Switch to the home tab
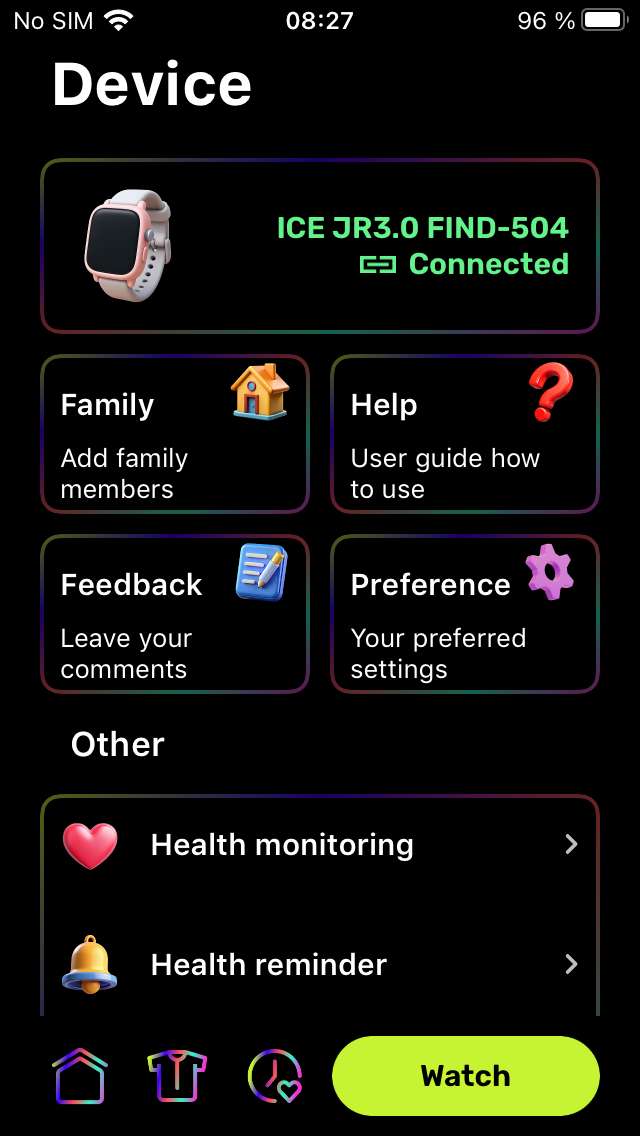The image size is (640, 1136). click(x=80, y=1076)
